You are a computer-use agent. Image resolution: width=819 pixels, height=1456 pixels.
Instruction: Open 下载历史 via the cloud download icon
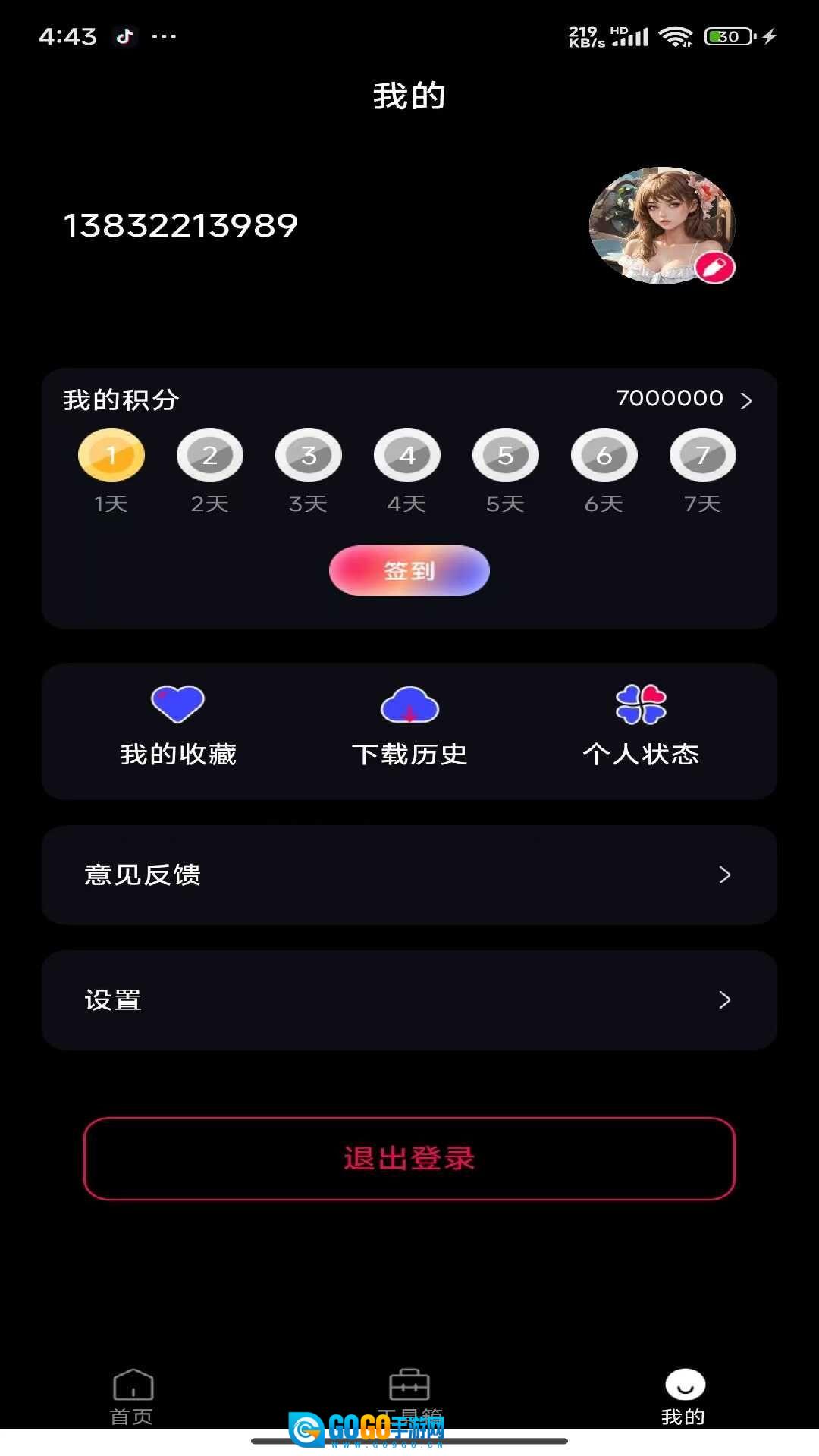(x=409, y=705)
